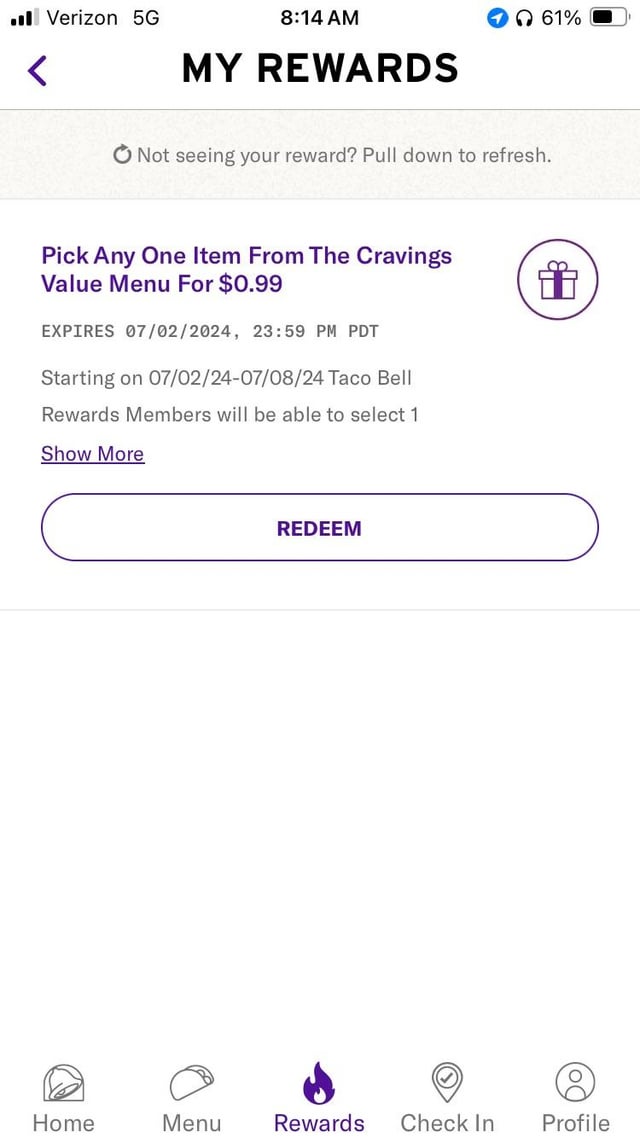Select the Rewards tab

point(319,1096)
